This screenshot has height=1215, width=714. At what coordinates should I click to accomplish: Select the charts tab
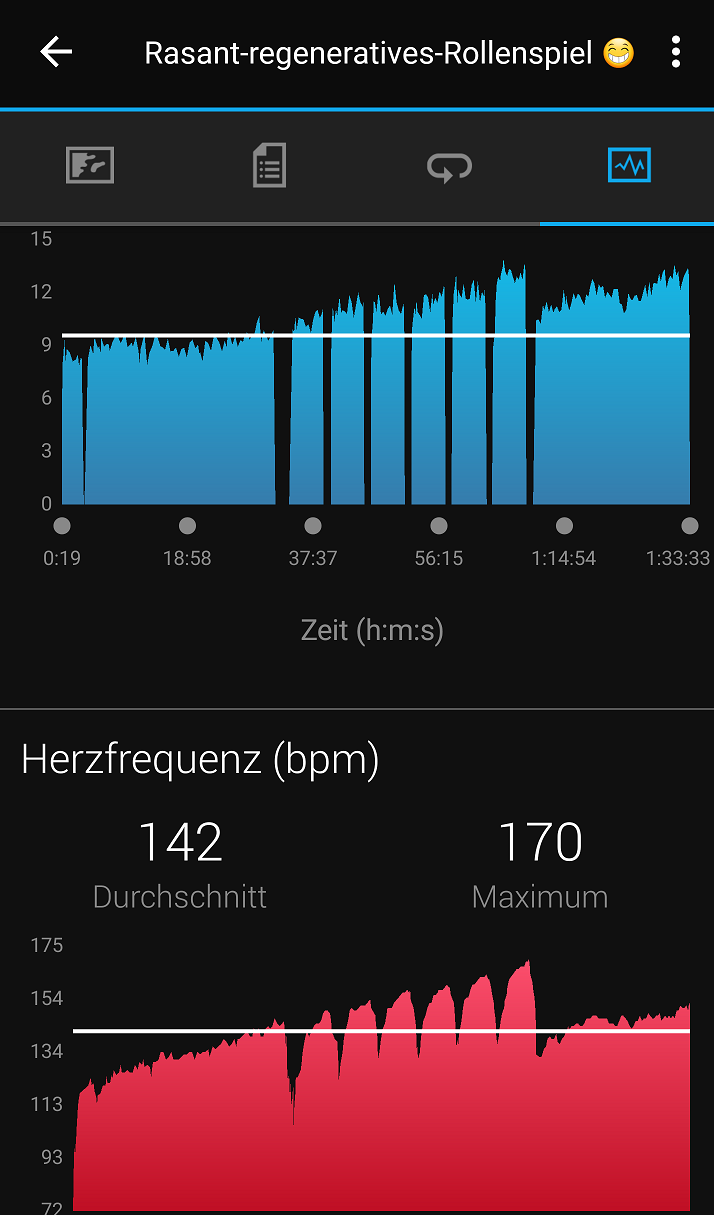tap(629, 165)
